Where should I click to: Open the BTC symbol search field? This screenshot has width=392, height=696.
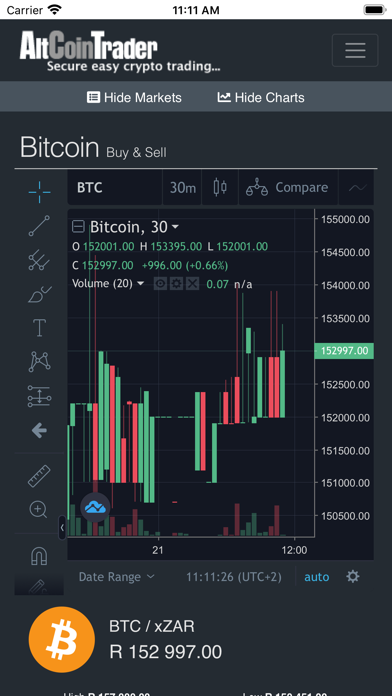point(115,187)
